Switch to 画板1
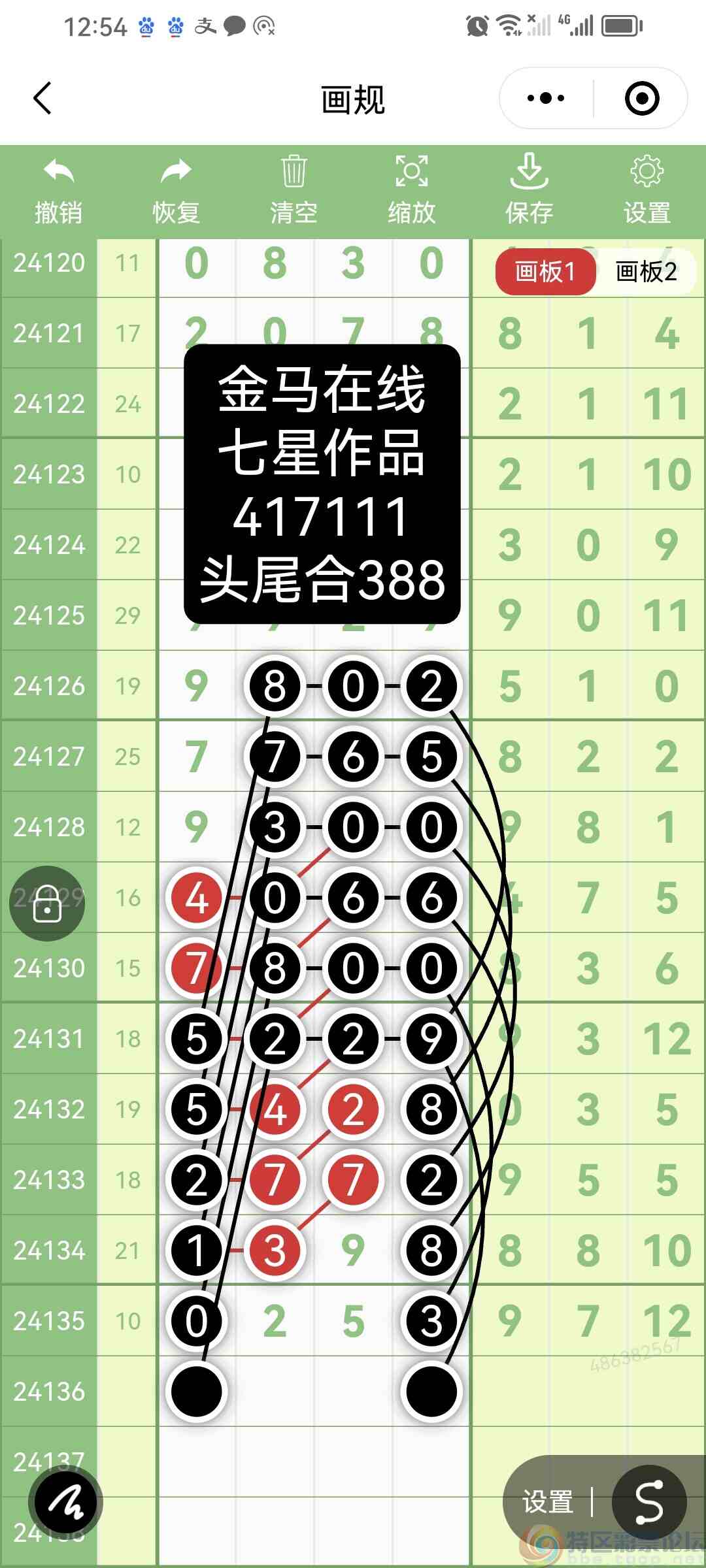706x1568 pixels. click(545, 272)
